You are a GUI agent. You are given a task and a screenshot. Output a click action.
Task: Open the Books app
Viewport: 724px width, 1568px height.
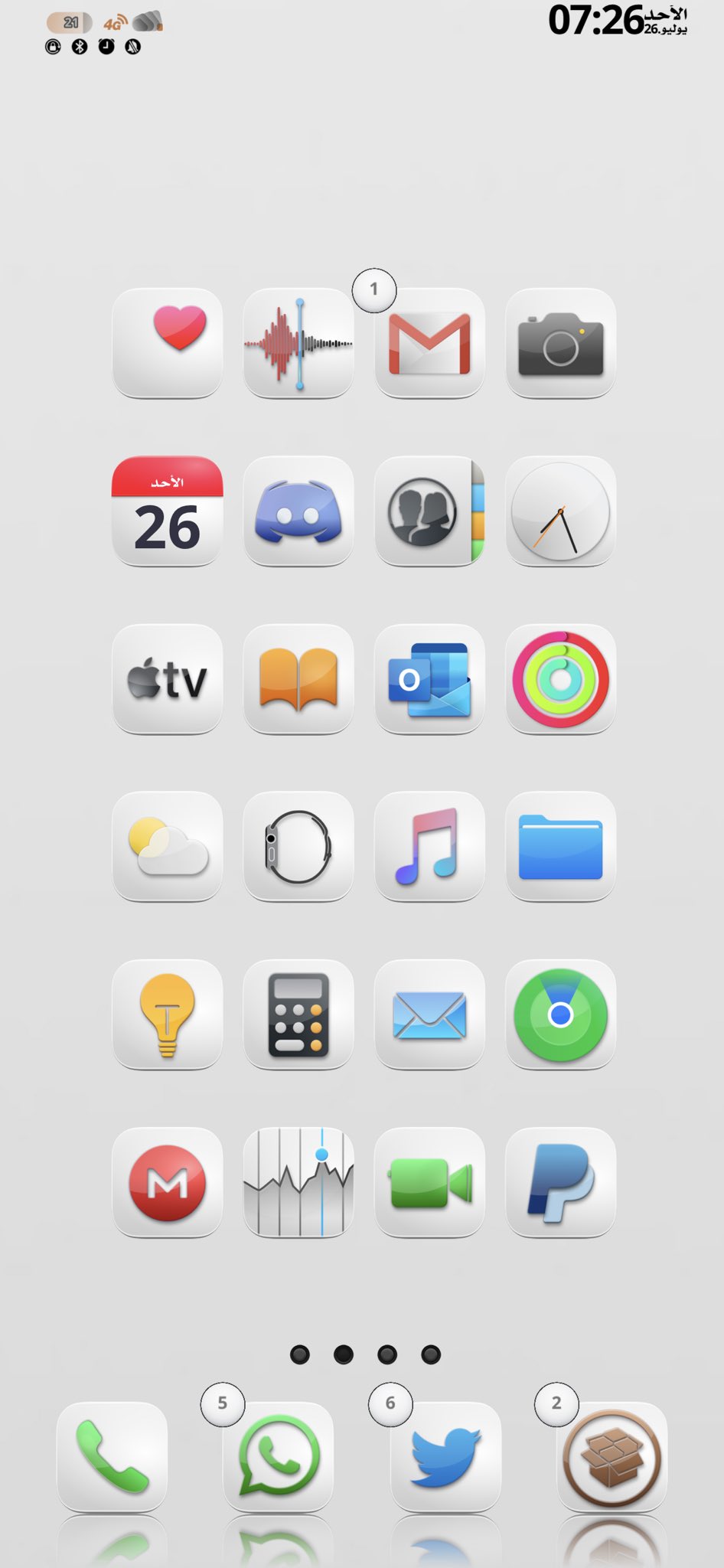(x=298, y=678)
